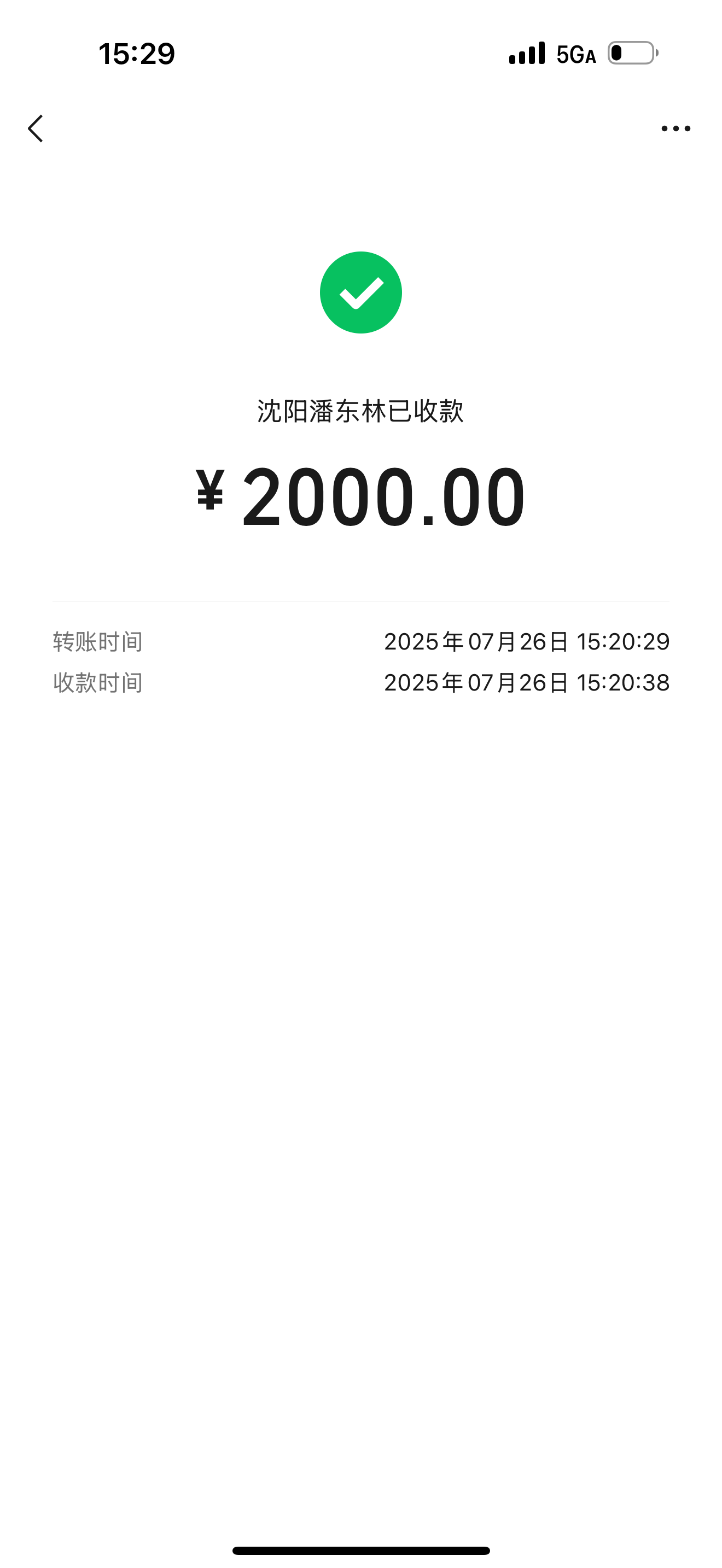Go back from the transfer receipt
This screenshot has width=722, height=1568.
(36, 128)
